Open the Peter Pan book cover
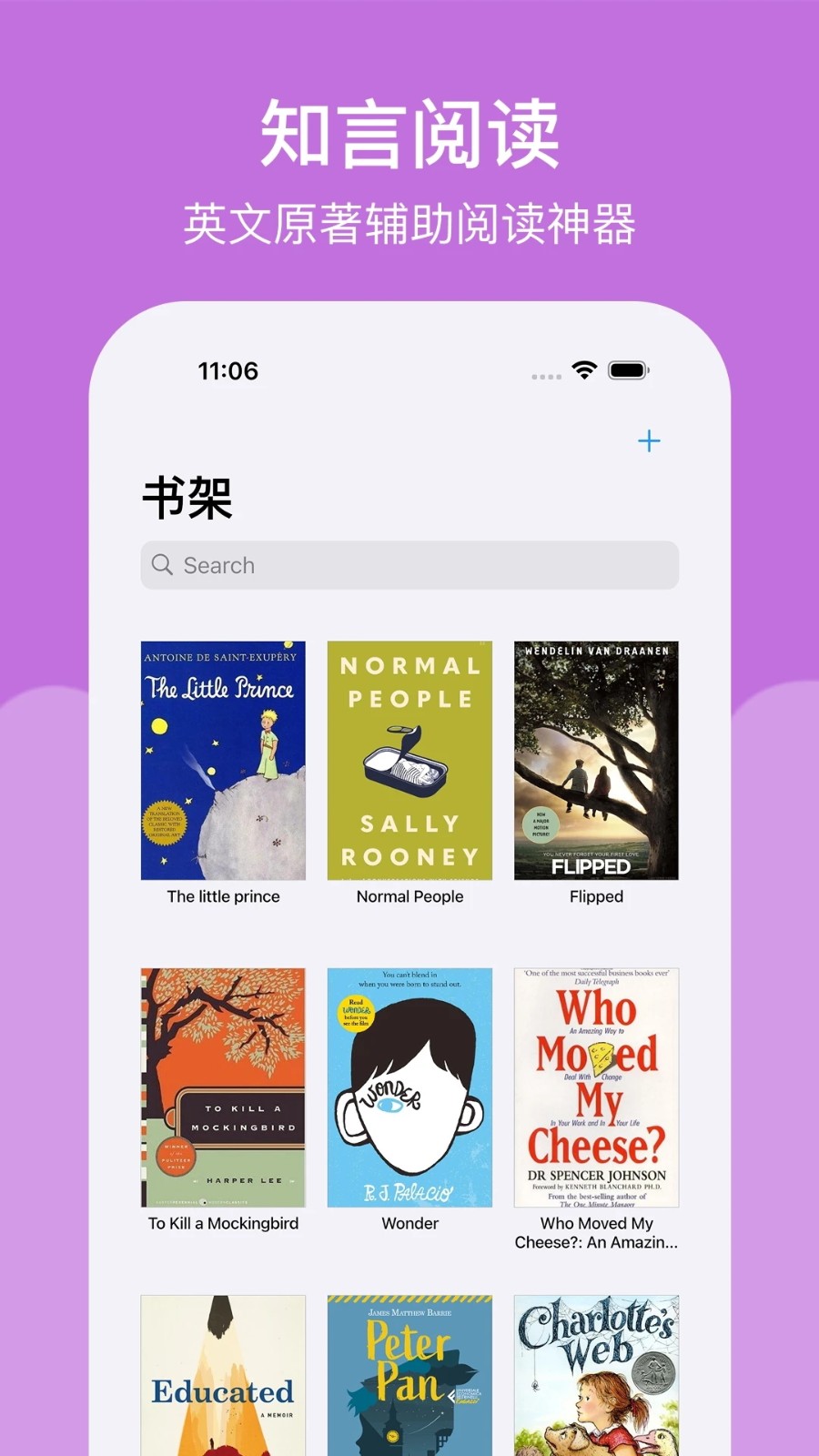 [409, 1374]
